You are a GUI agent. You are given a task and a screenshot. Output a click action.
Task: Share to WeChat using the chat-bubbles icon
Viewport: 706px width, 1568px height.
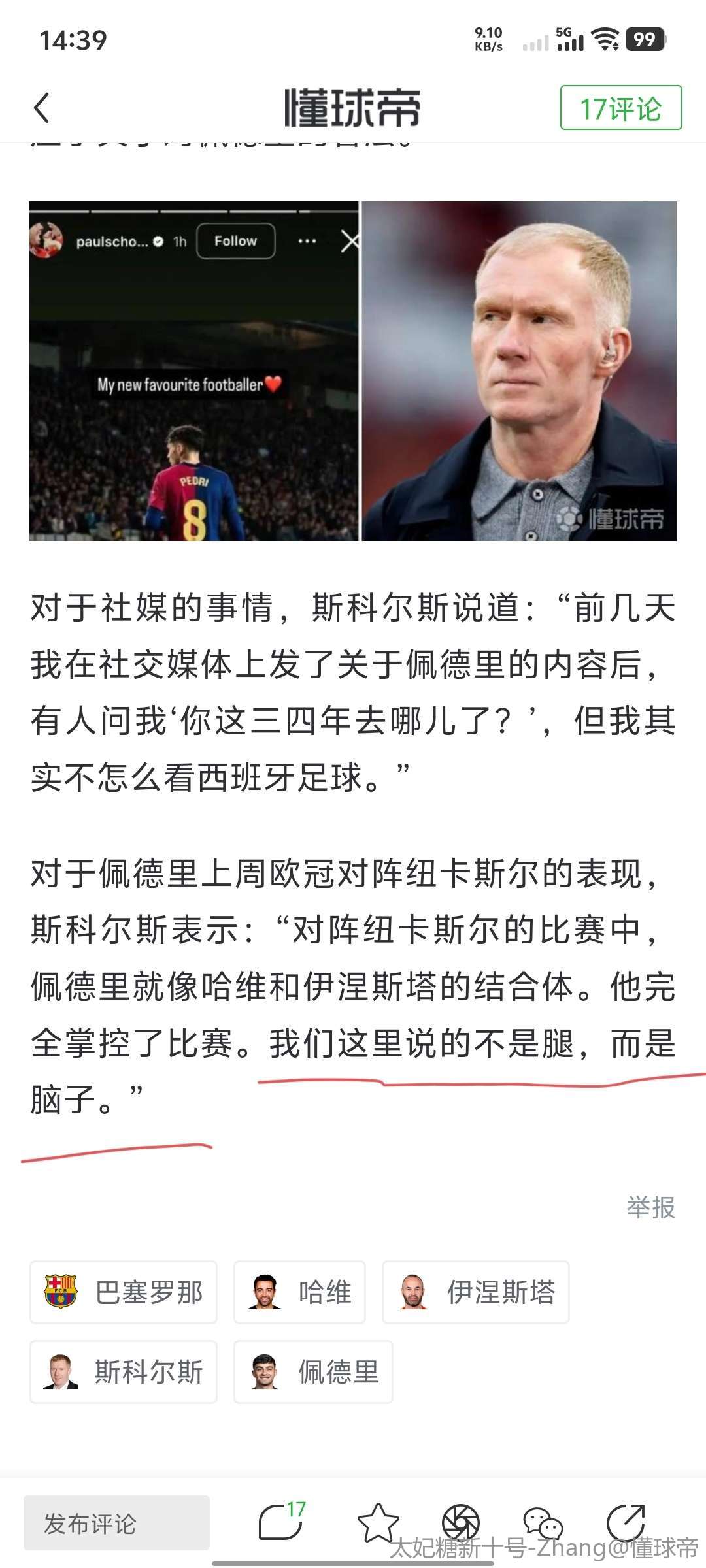tap(543, 1522)
